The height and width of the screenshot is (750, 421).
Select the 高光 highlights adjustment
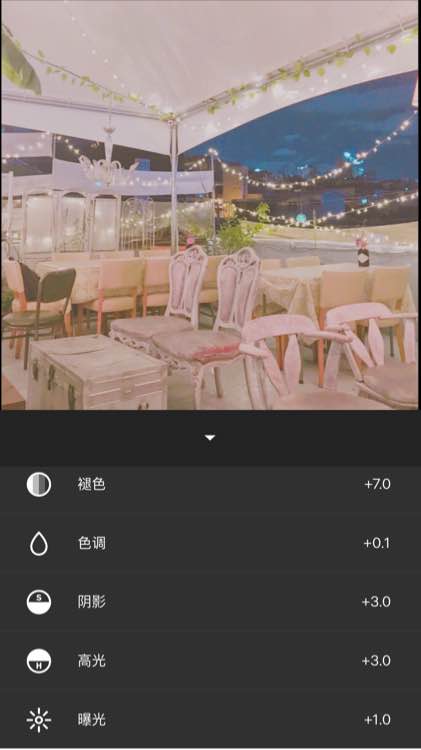click(x=210, y=661)
